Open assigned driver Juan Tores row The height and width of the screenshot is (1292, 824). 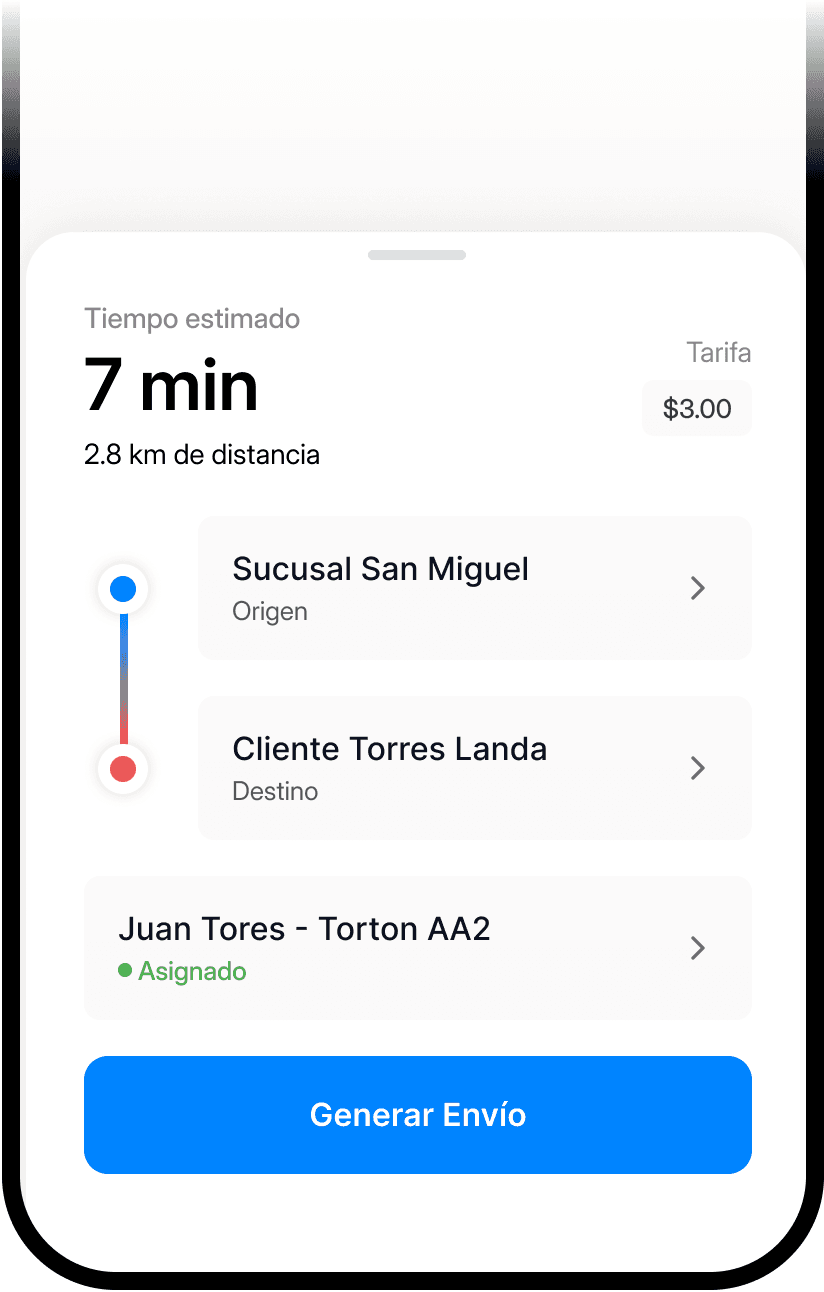(417, 948)
